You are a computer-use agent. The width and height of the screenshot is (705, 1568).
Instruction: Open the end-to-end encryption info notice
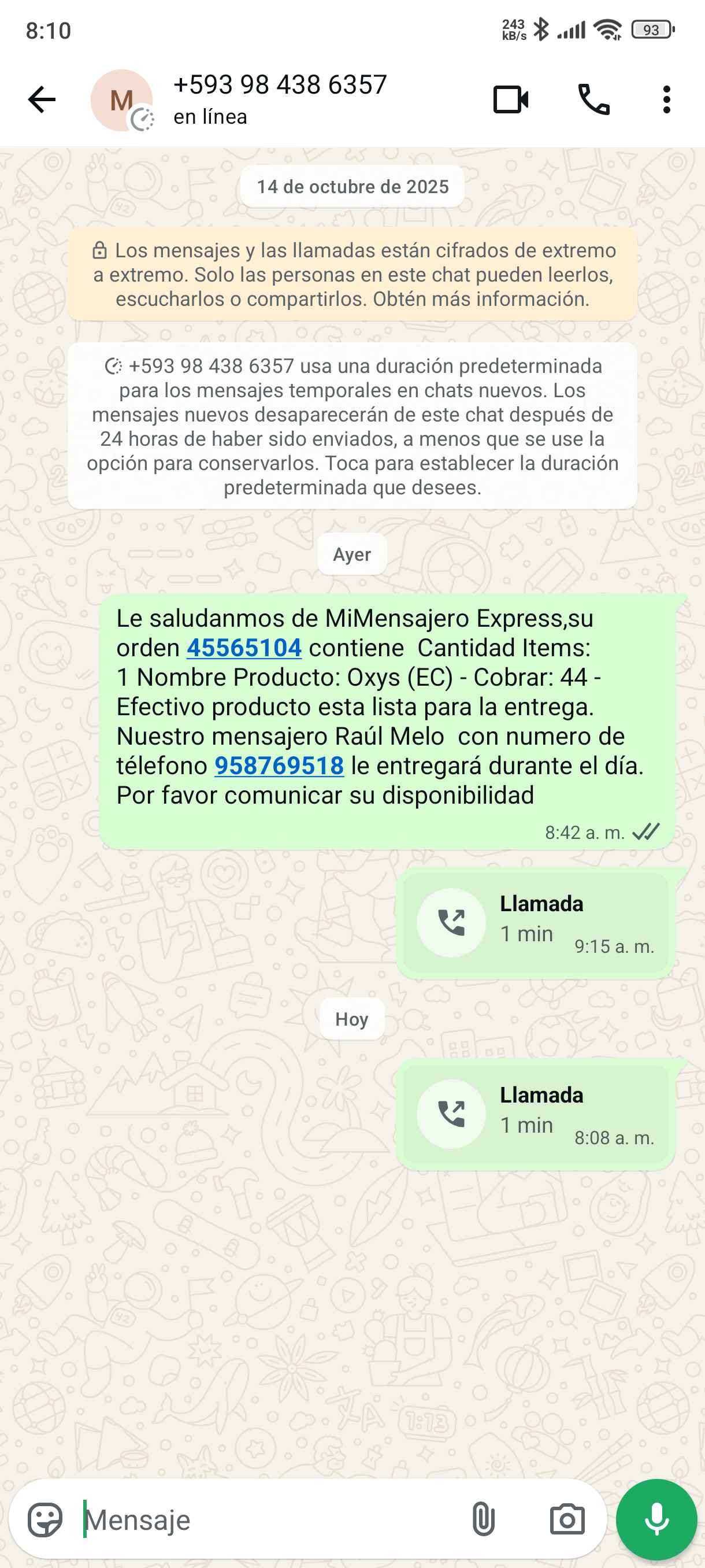point(352,275)
